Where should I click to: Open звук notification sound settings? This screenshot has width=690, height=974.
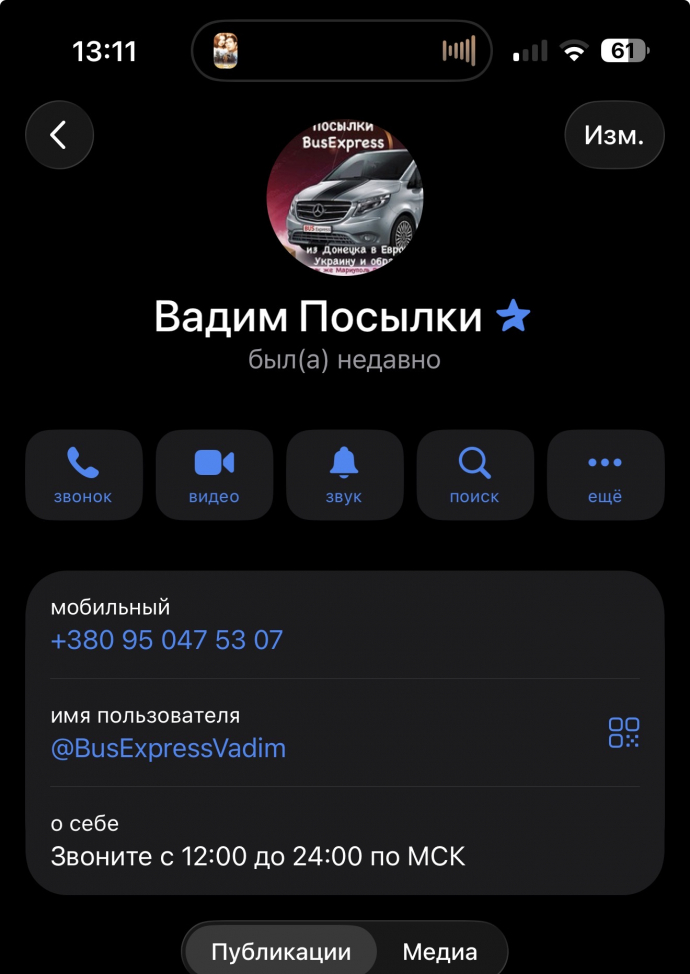[x=344, y=475]
